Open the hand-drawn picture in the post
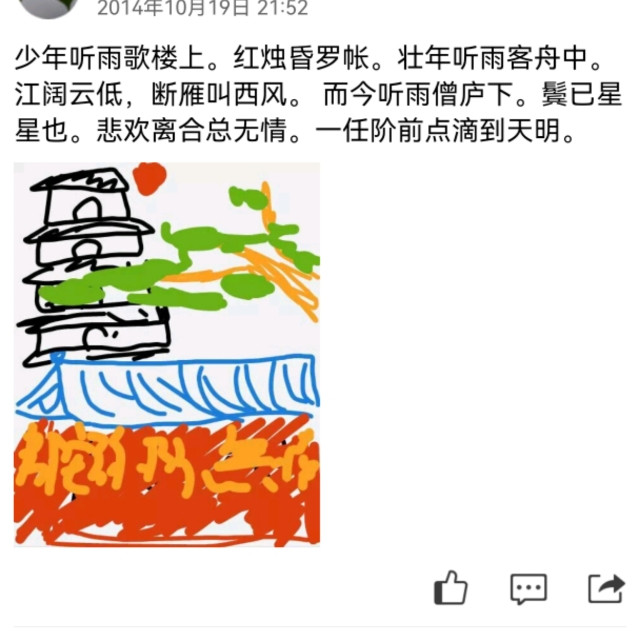640x640 pixels. coord(167,354)
